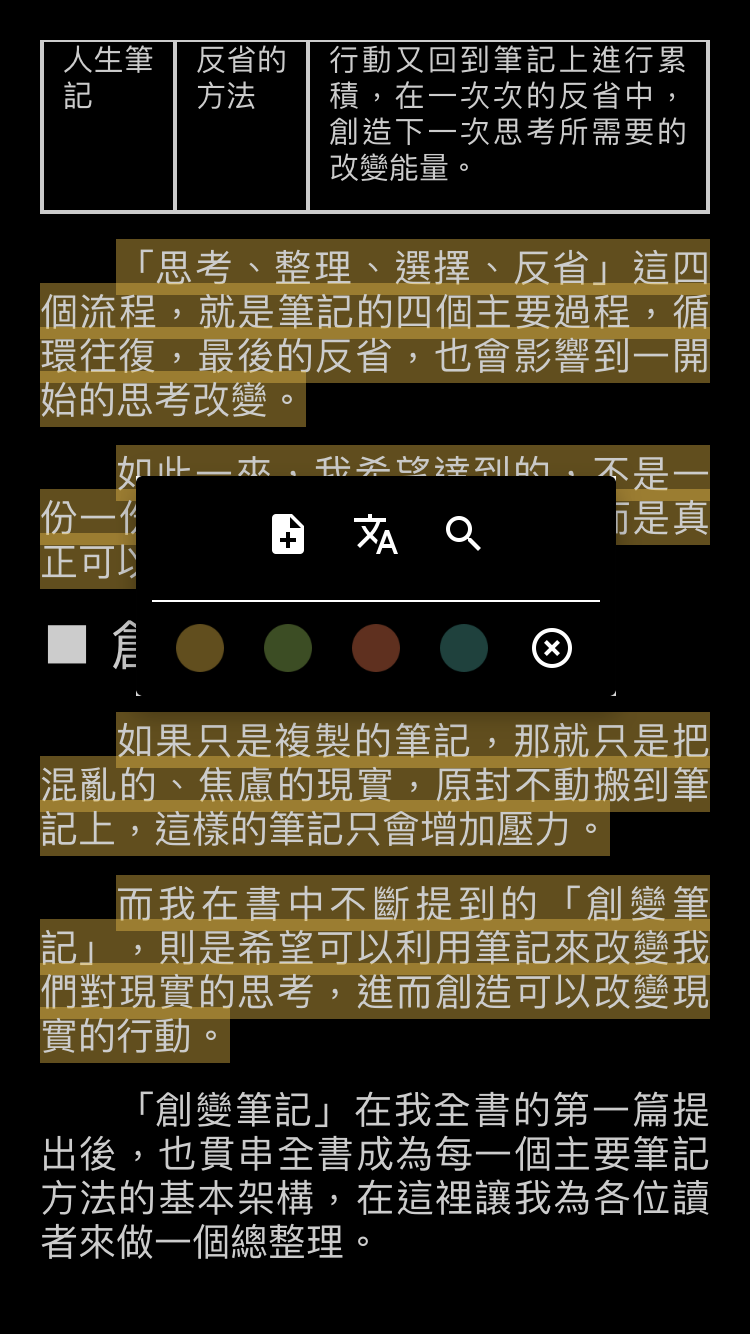Remove the highlight with the X icon

[552, 648]
